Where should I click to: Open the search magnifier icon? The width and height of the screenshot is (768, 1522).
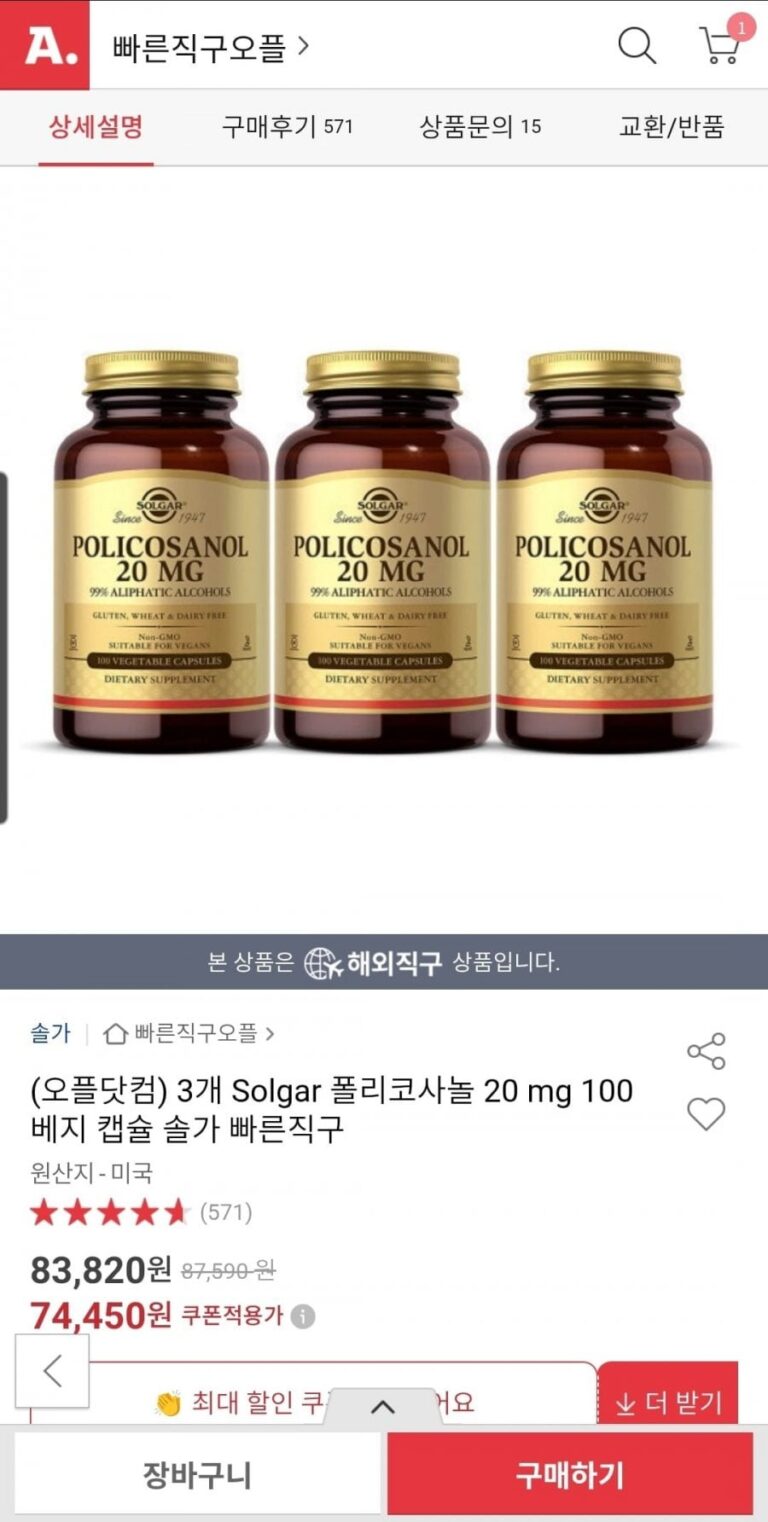(x=636, y=46)
